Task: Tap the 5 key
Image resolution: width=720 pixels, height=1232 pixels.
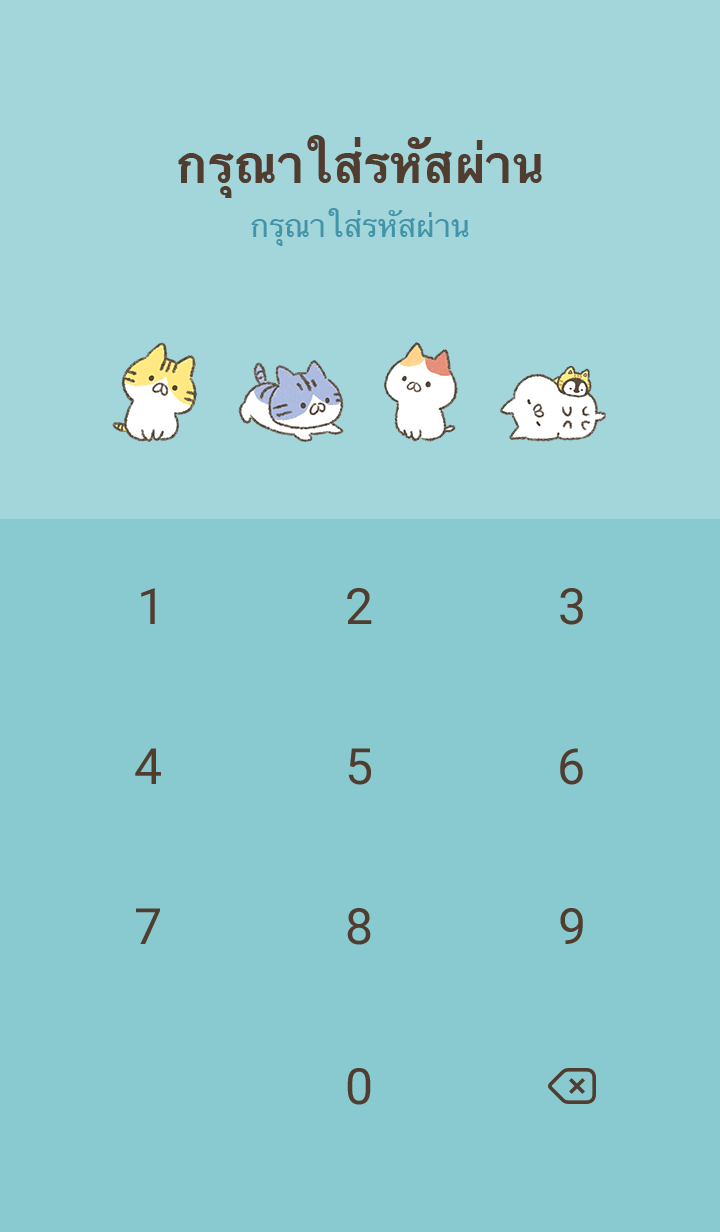Action: point(359,767)
